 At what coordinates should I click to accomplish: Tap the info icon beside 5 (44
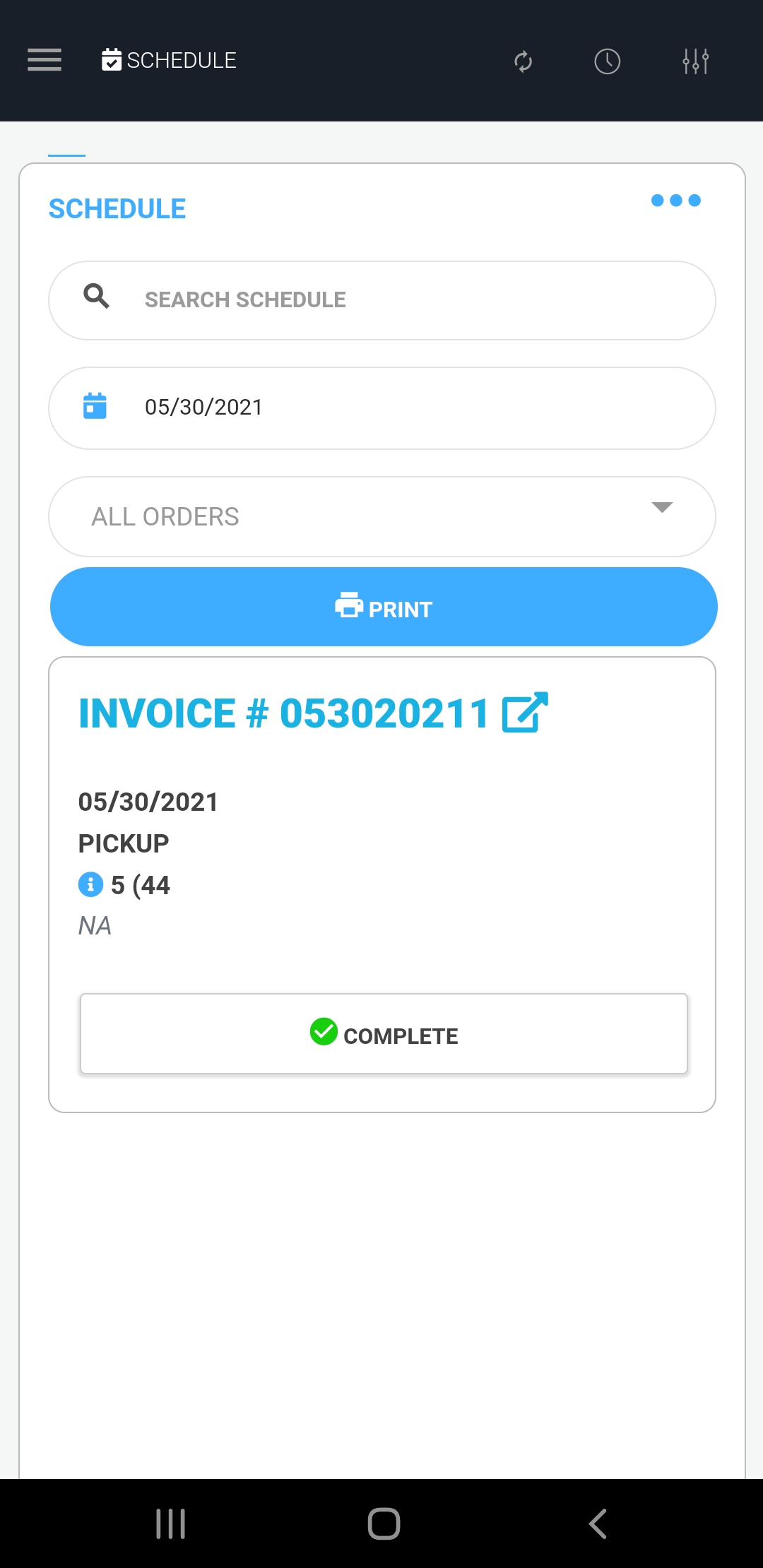pos(90,884)
